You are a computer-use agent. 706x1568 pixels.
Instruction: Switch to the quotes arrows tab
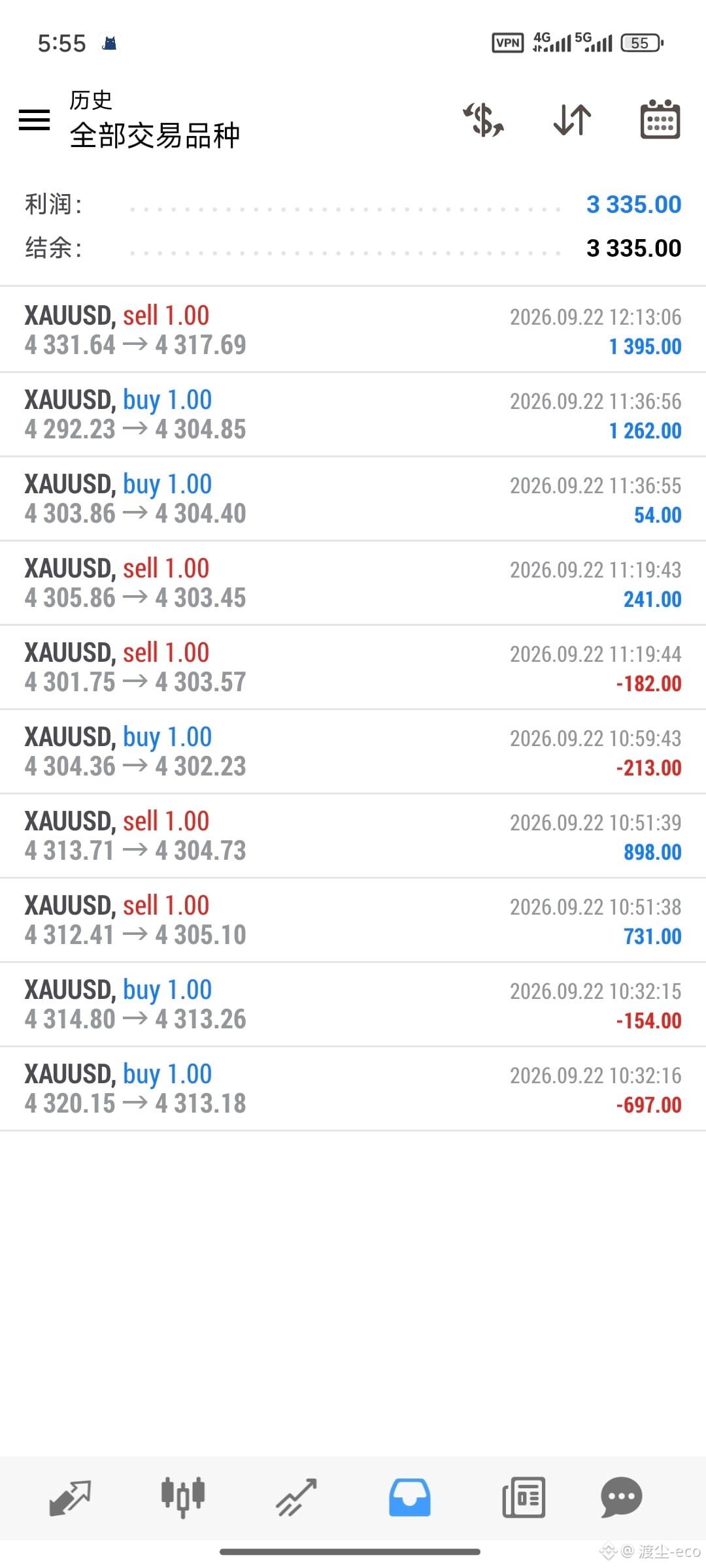point(70,1497)
